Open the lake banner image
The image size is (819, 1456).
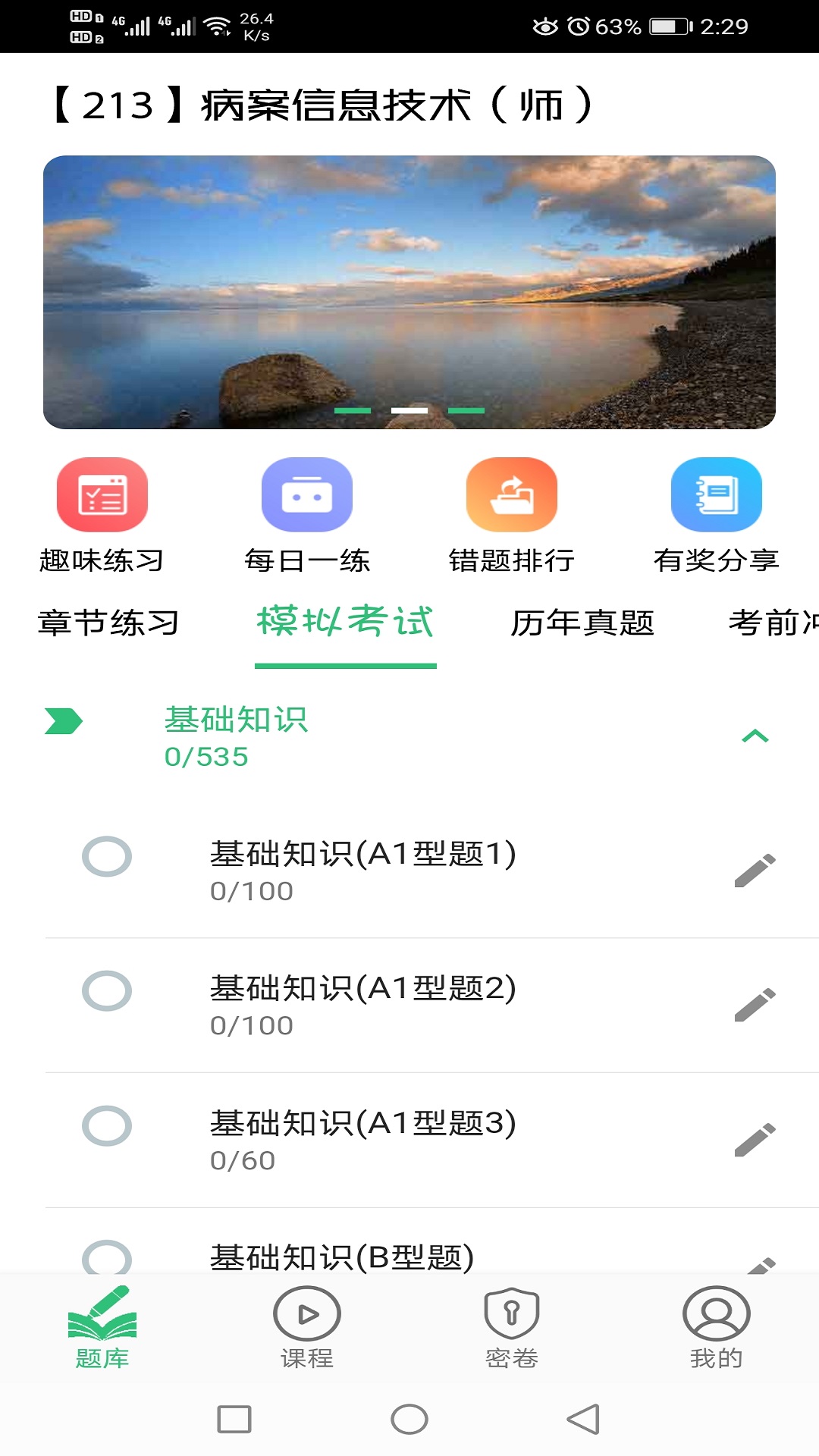(409, 292)
